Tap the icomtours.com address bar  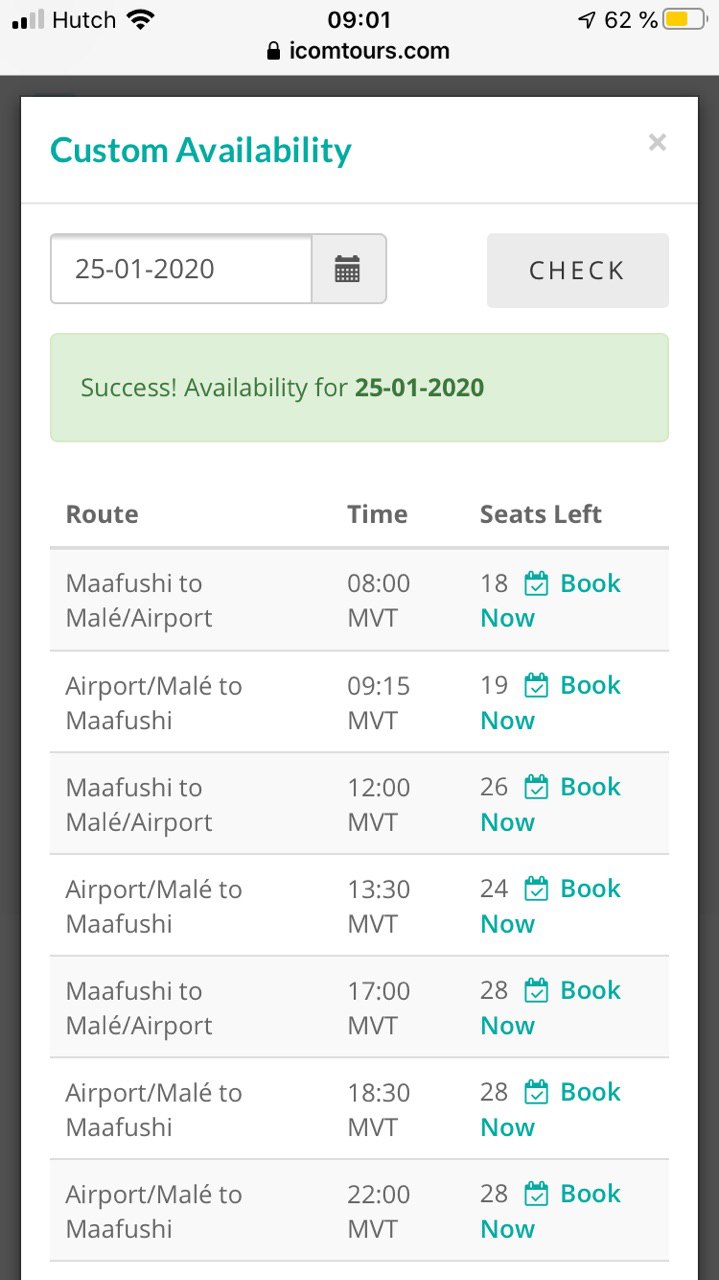[x=359, y=51]
